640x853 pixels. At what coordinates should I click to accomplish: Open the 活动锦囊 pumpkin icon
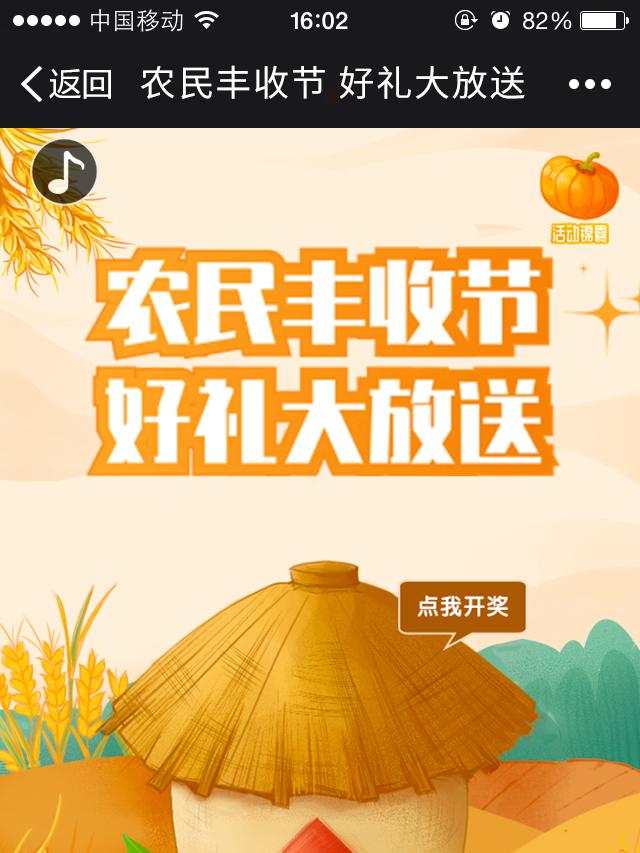[579, 198]
